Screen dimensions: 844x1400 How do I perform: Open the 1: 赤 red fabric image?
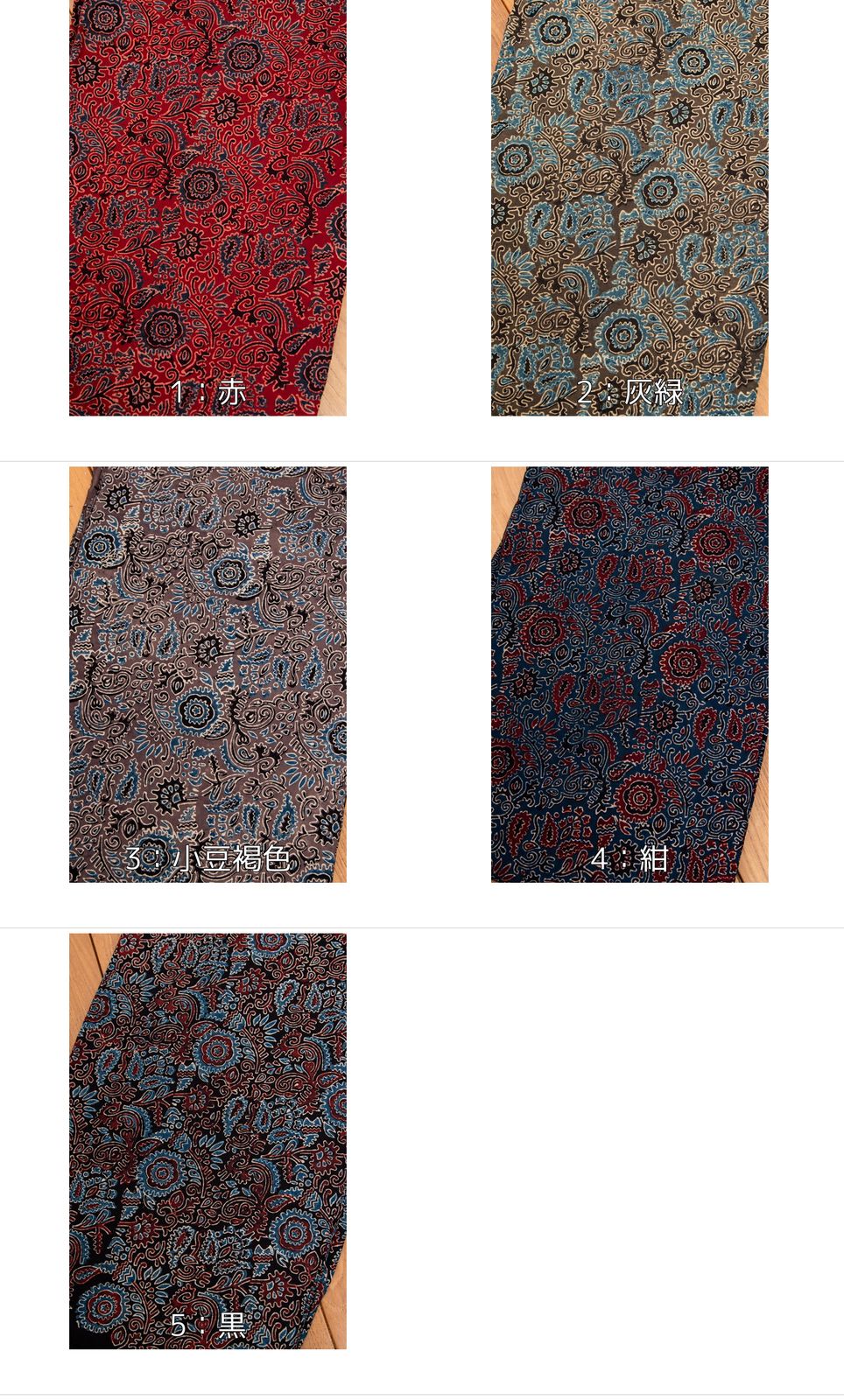coord(207,207)
